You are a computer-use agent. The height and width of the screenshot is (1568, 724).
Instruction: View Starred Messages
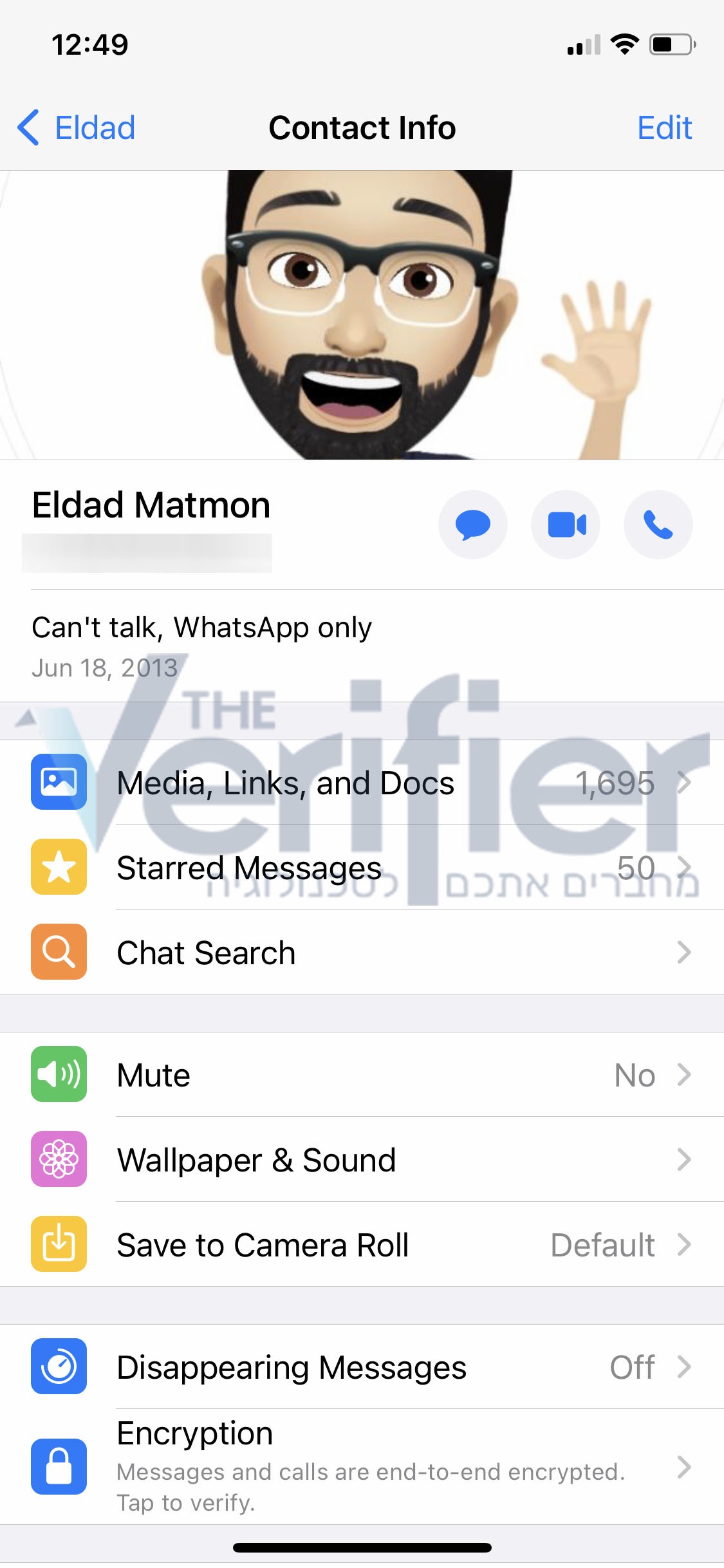(x=362, y=867)
